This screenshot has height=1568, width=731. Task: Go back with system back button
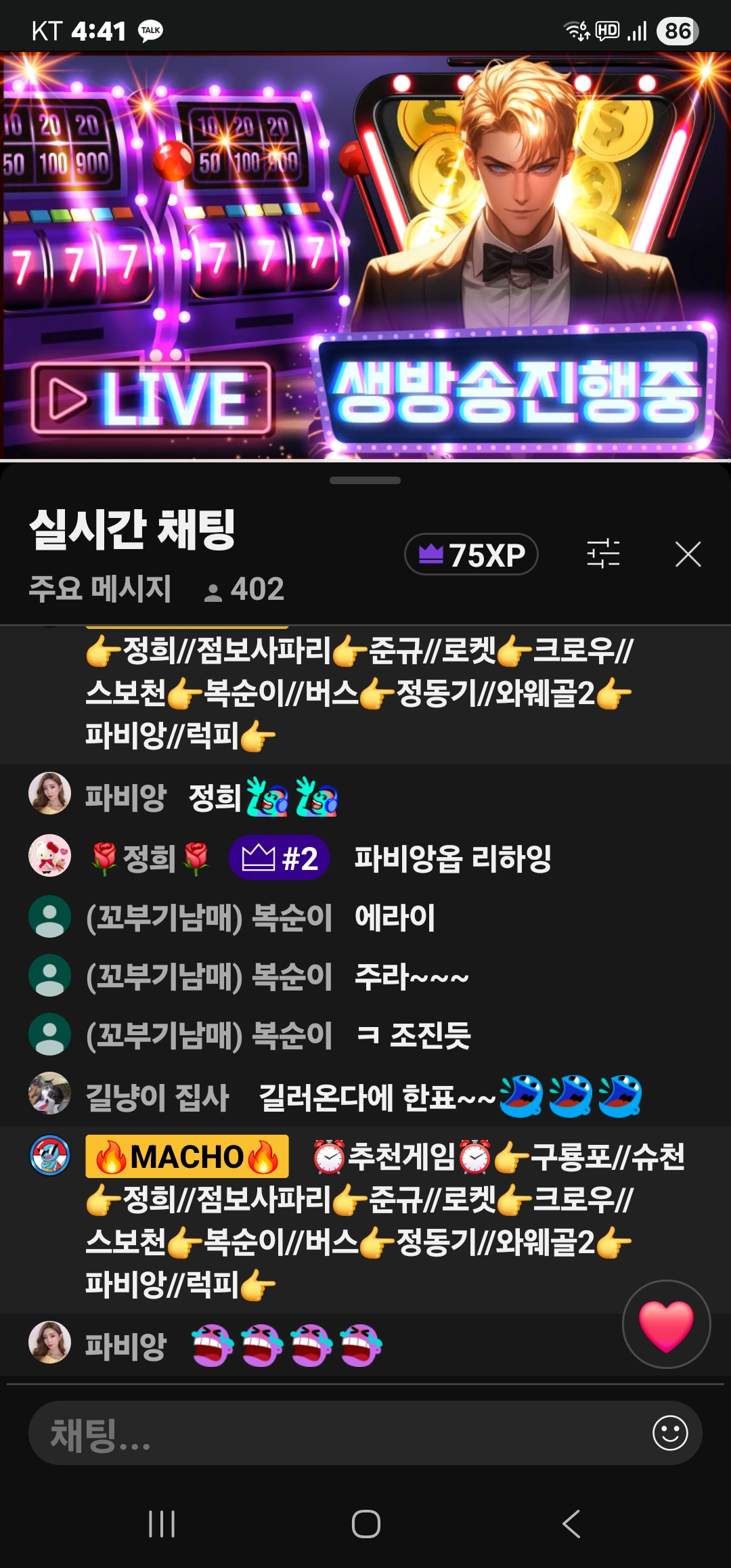pos(571,1524)
